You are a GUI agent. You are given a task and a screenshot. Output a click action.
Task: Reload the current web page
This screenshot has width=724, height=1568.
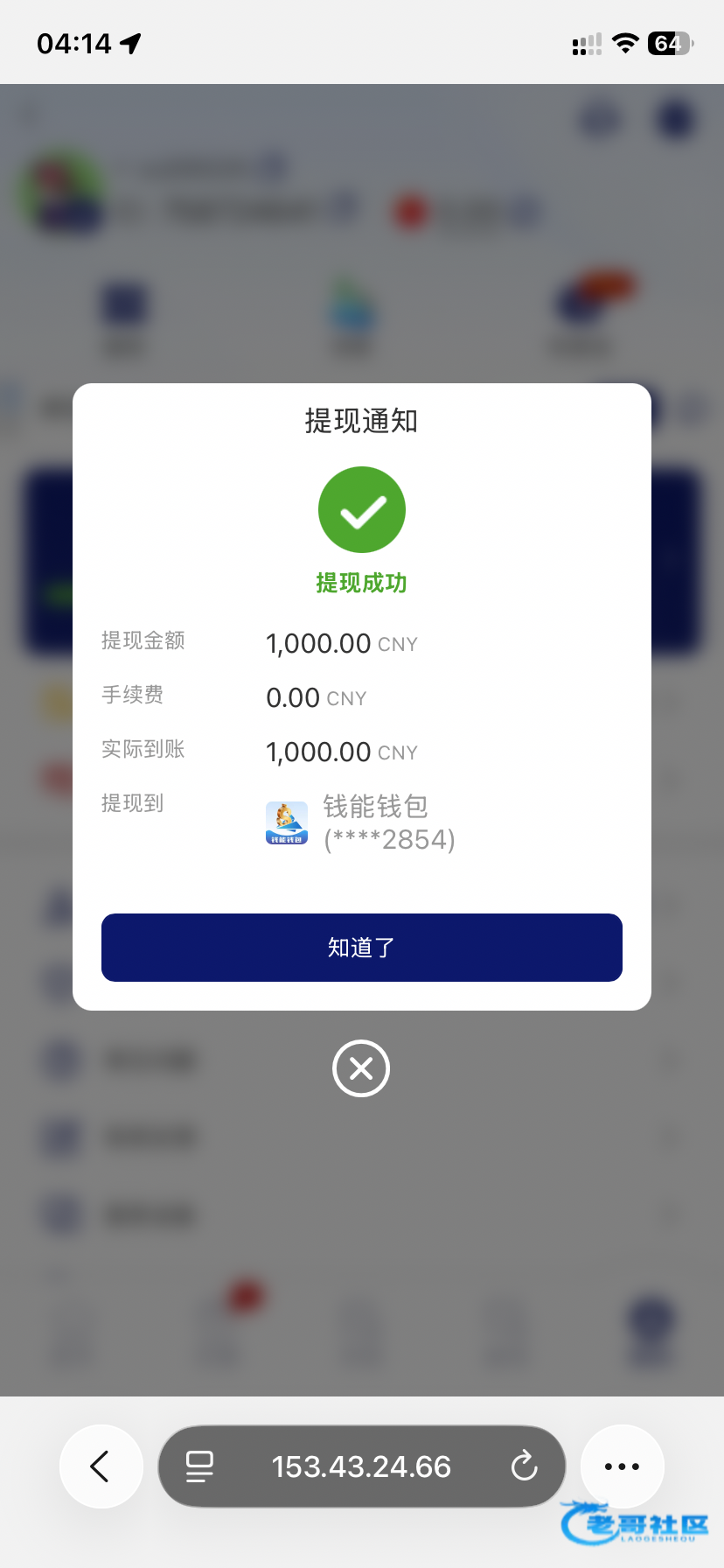pos(524,1466)
